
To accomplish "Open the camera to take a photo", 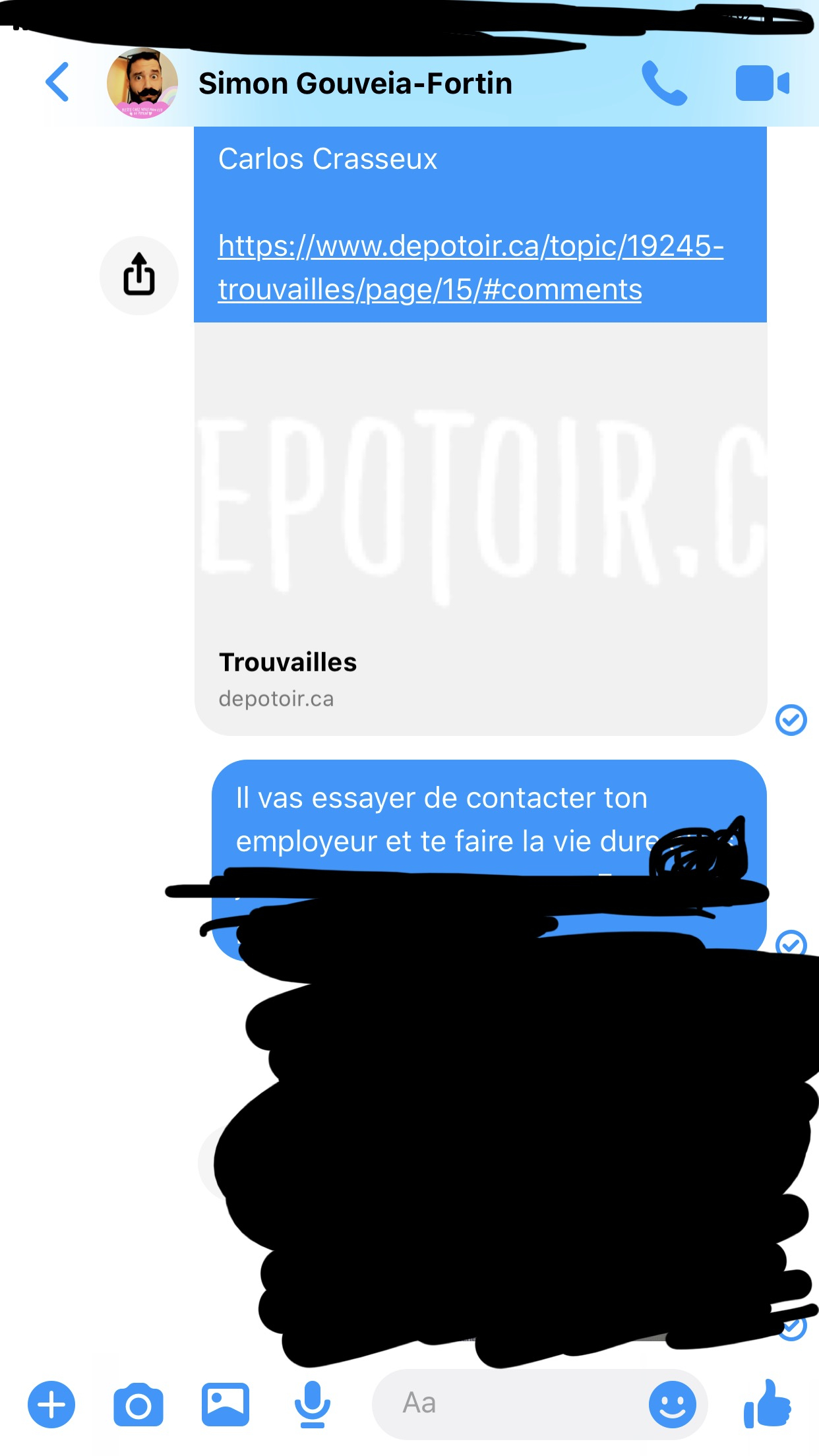I will coord(138,1405).
